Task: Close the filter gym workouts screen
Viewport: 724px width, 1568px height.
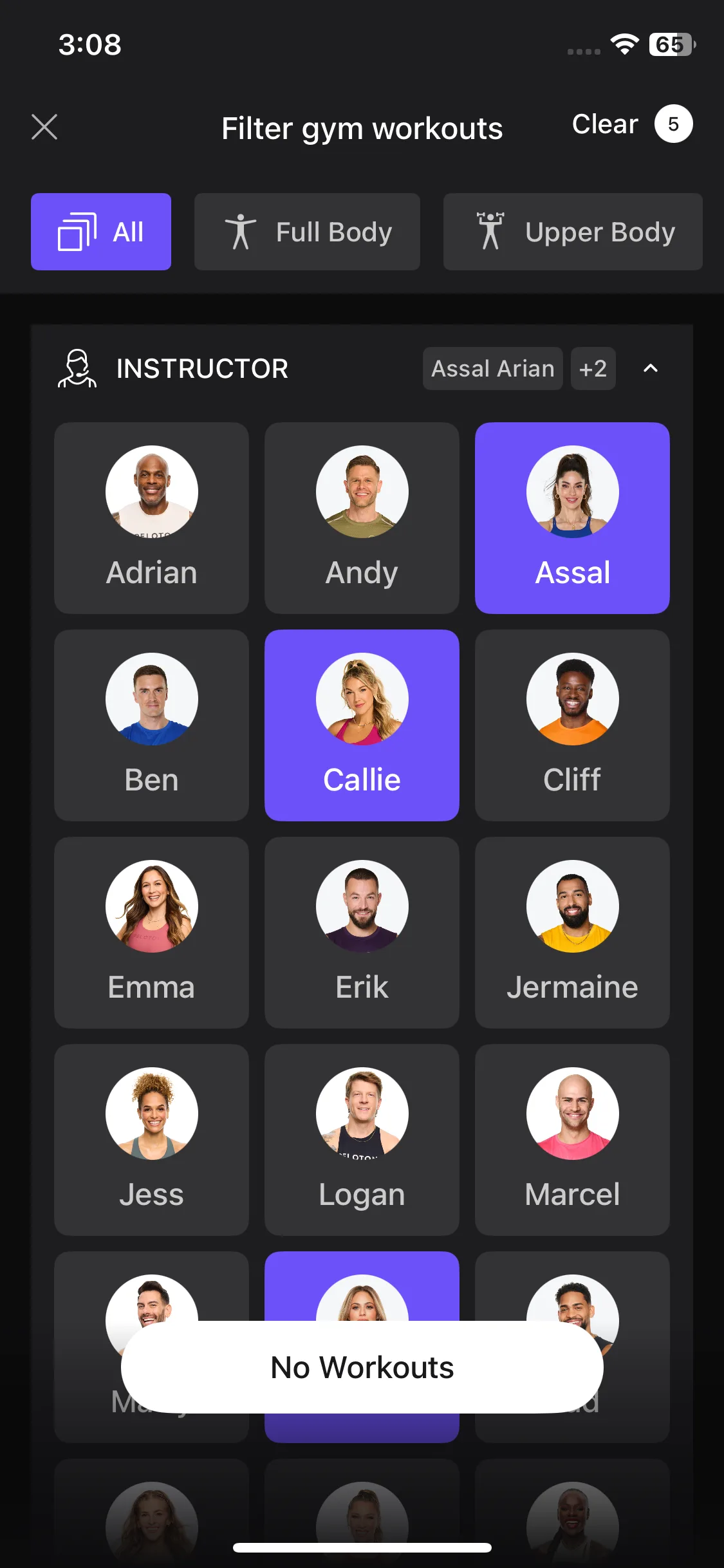Action: pos(44,127)
